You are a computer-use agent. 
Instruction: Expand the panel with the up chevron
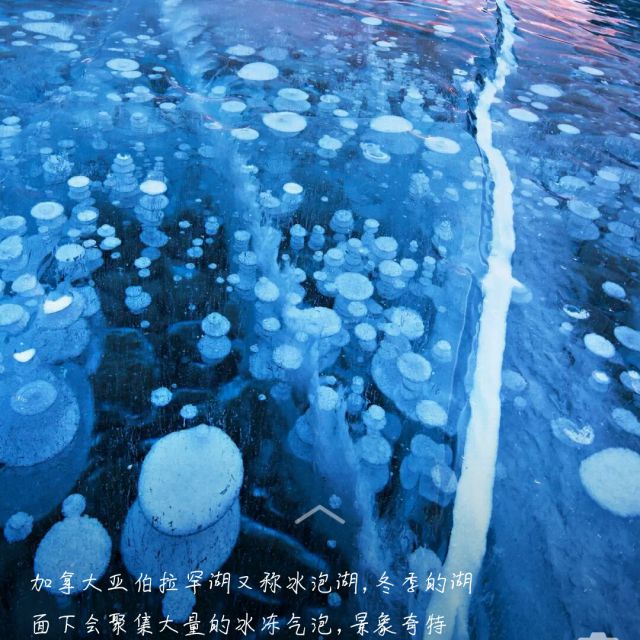tap(320, 515)
